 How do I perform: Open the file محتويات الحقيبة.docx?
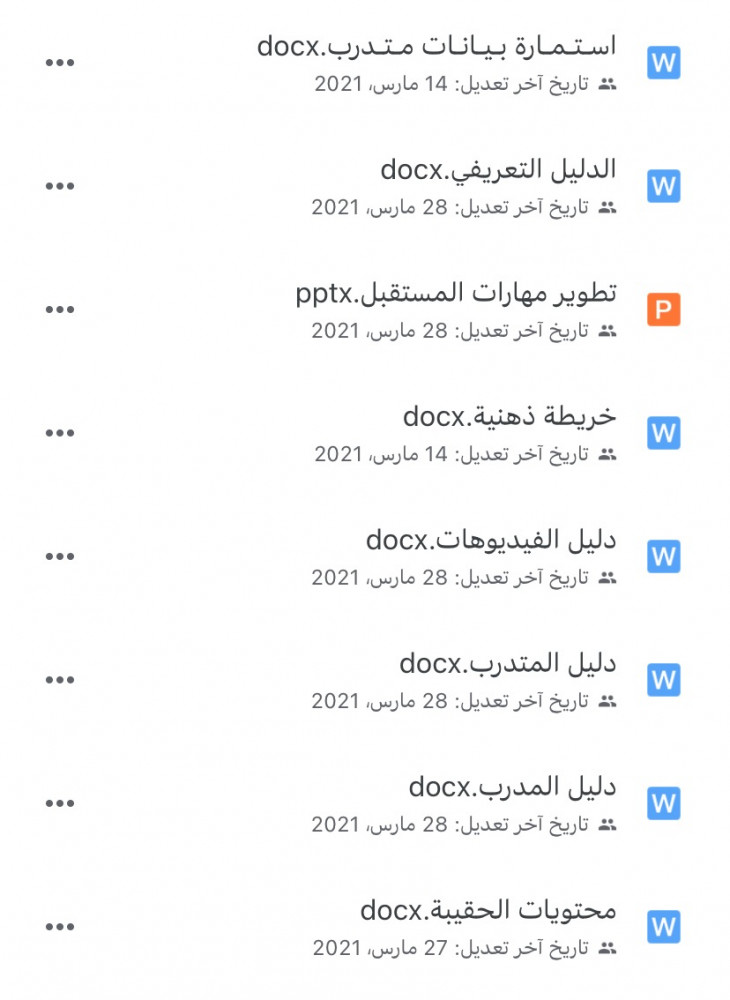coord(488,910)
